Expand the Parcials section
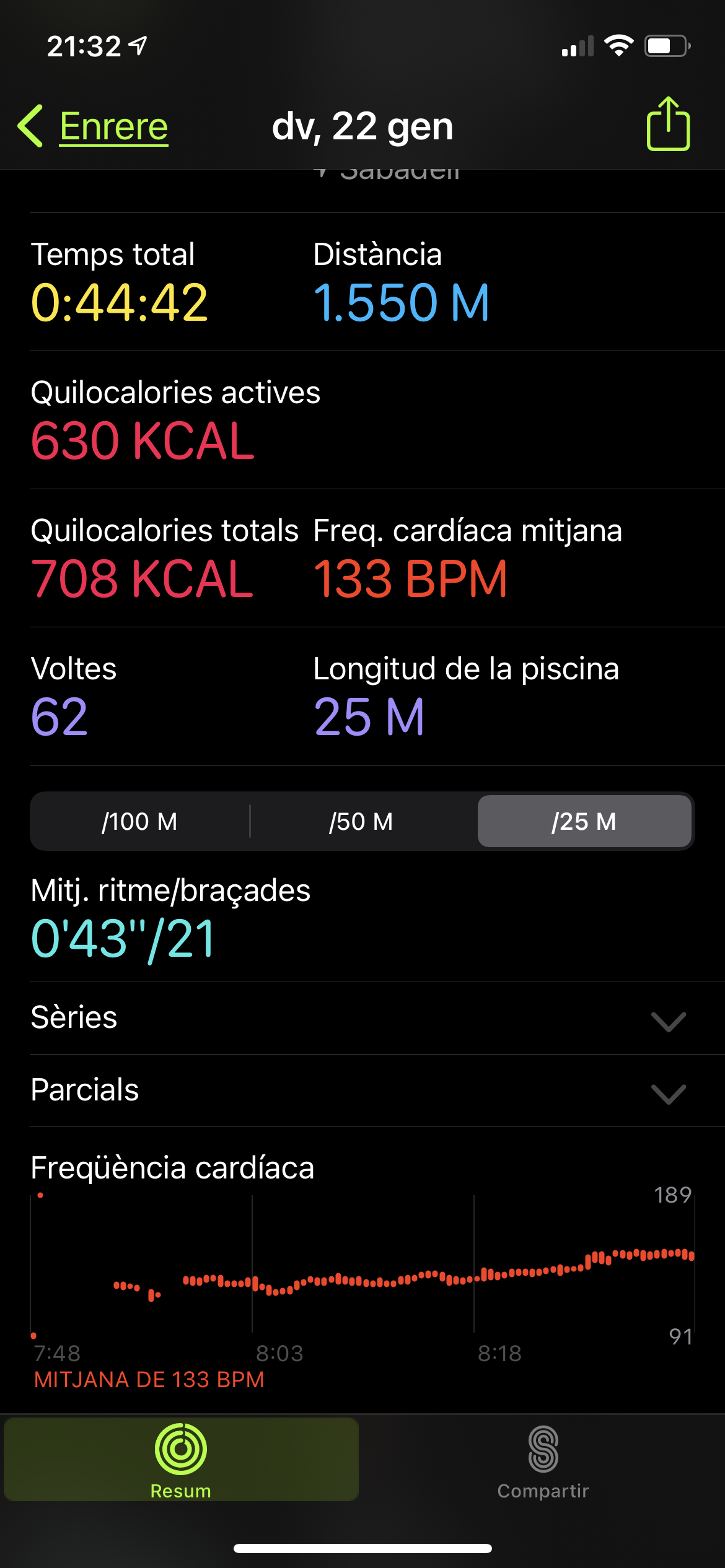This screenshot has height=1568, width=725. click(668, 1091)
